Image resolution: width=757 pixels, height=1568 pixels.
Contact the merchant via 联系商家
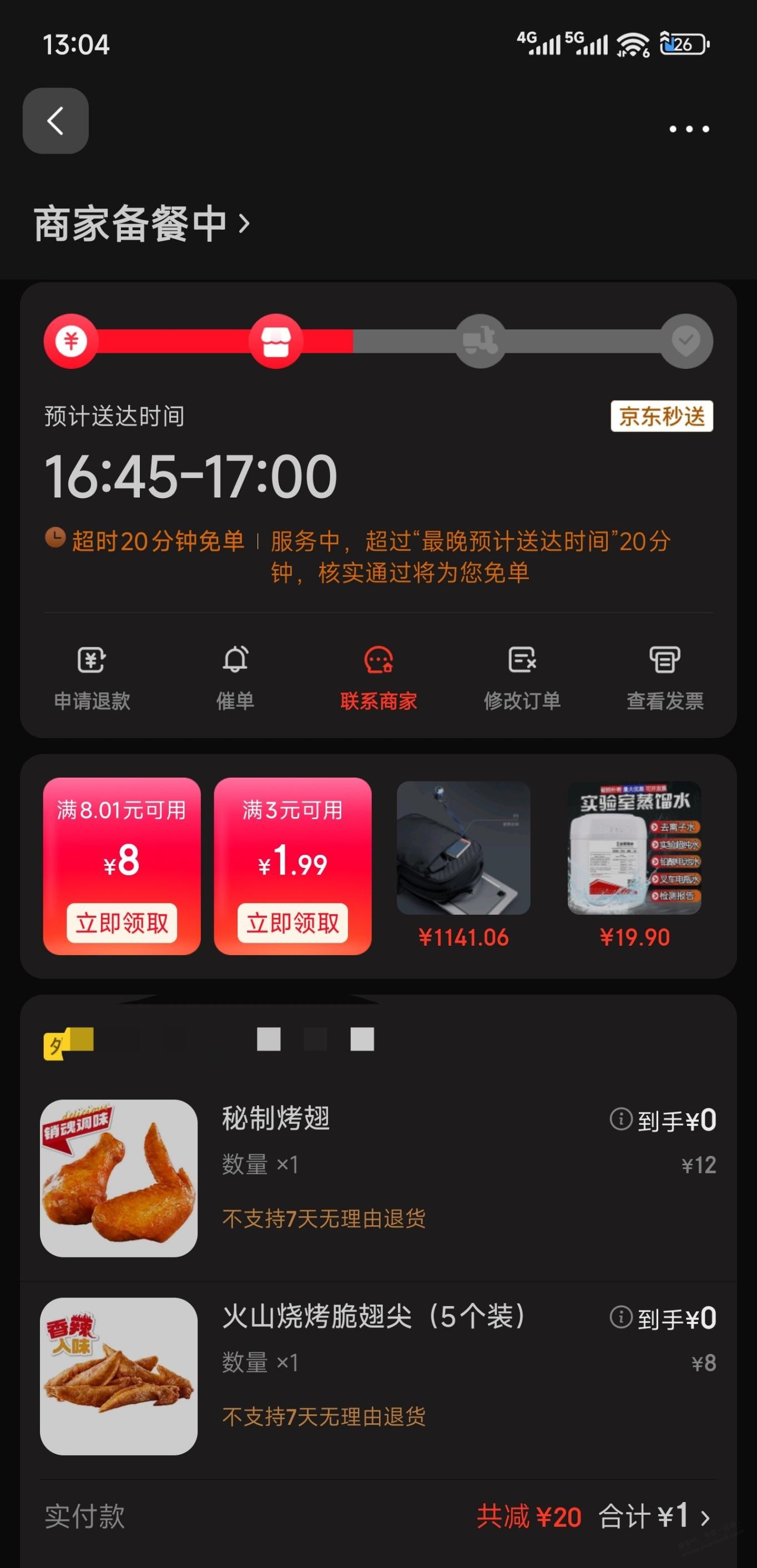click(x=378, y=677)
